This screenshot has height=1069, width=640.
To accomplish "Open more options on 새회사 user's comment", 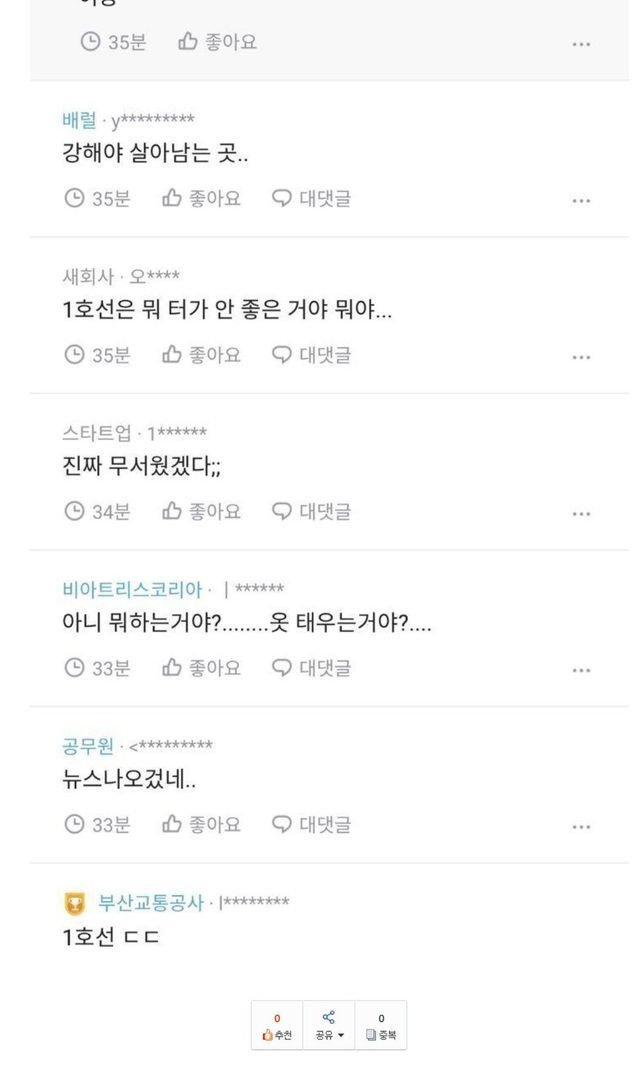I will click(x=581, y=357).
